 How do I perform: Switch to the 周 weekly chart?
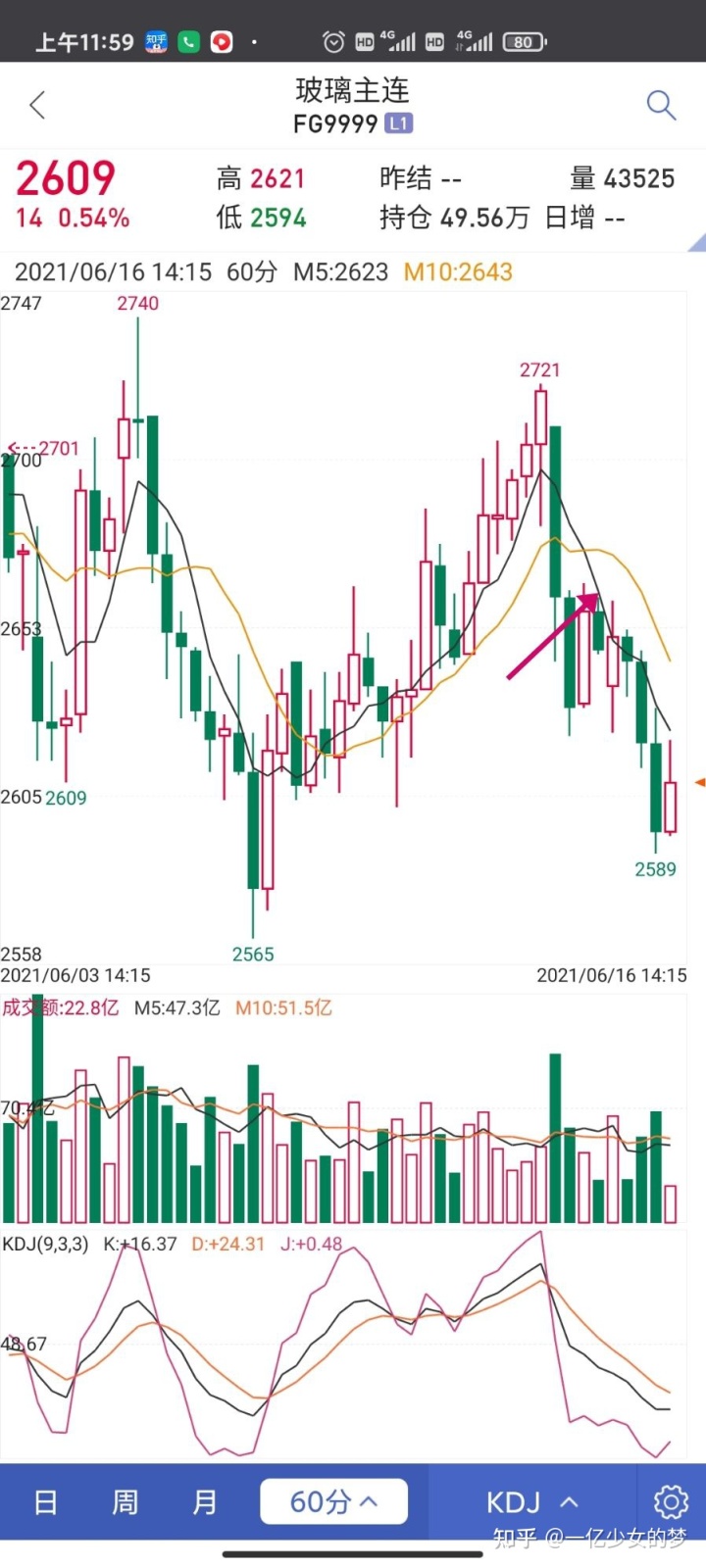click(125, 1501)
